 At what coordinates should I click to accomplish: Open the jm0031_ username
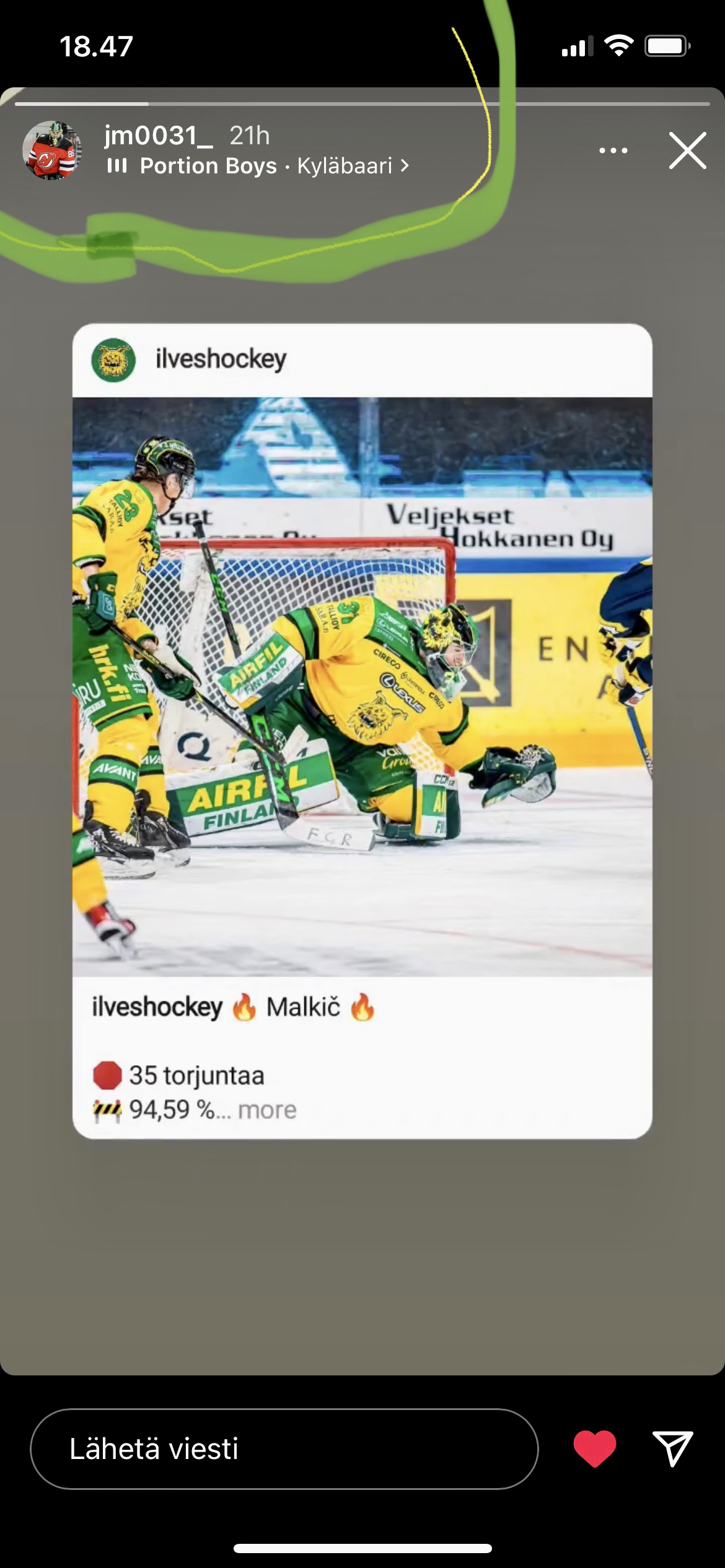[159, 135]
